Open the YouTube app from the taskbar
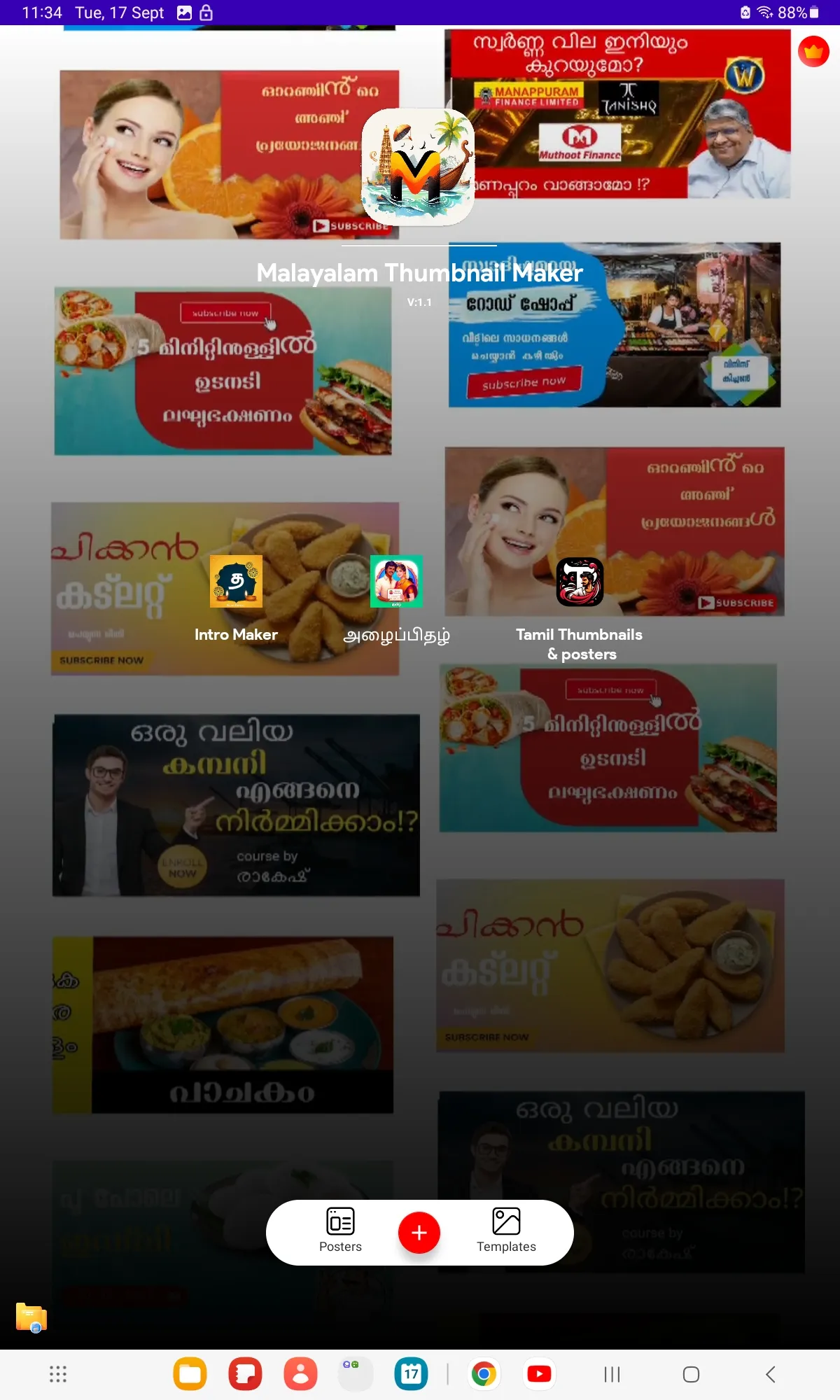The height and width of the screenshot is (1400, 840). [x=539, y=1374]
